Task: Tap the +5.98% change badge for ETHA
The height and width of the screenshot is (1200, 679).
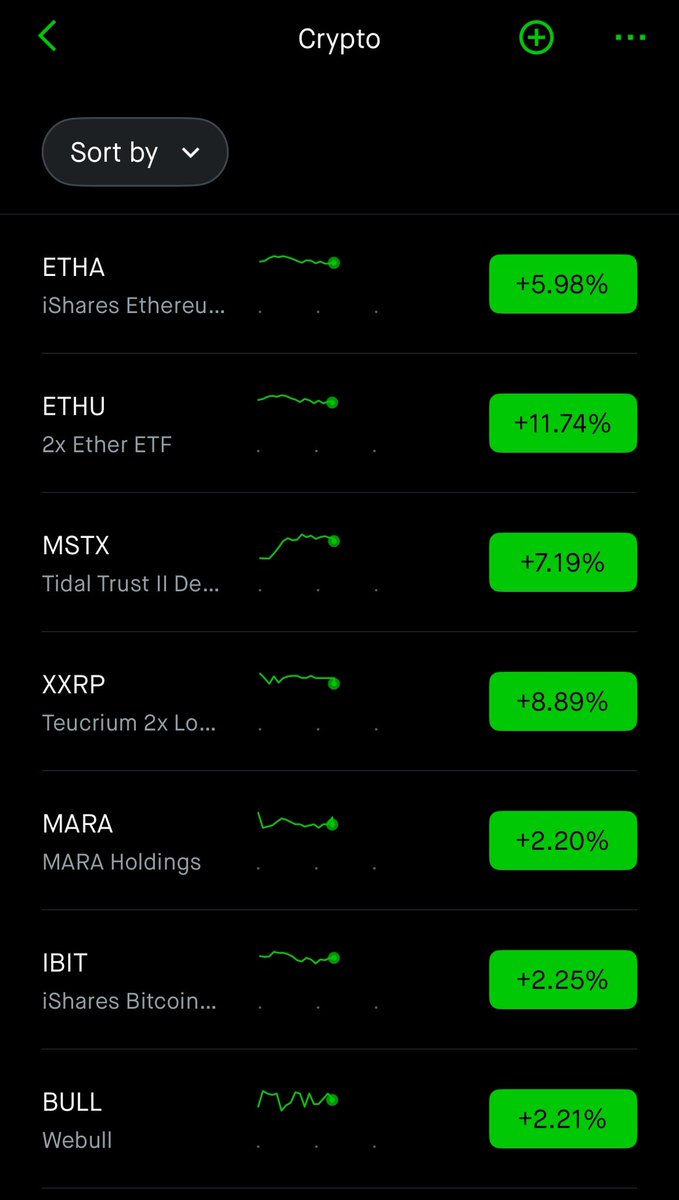Action: (563, 284)
